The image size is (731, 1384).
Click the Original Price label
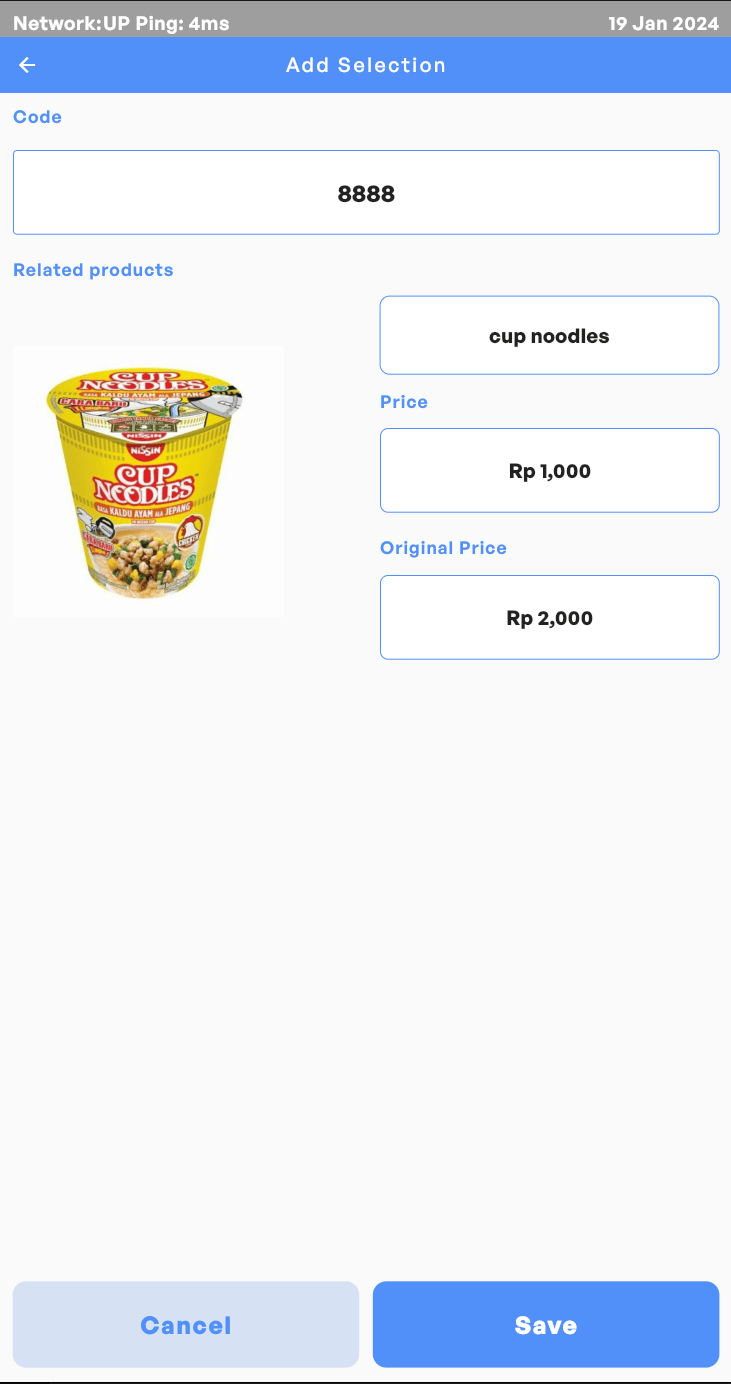pos(443,548)
